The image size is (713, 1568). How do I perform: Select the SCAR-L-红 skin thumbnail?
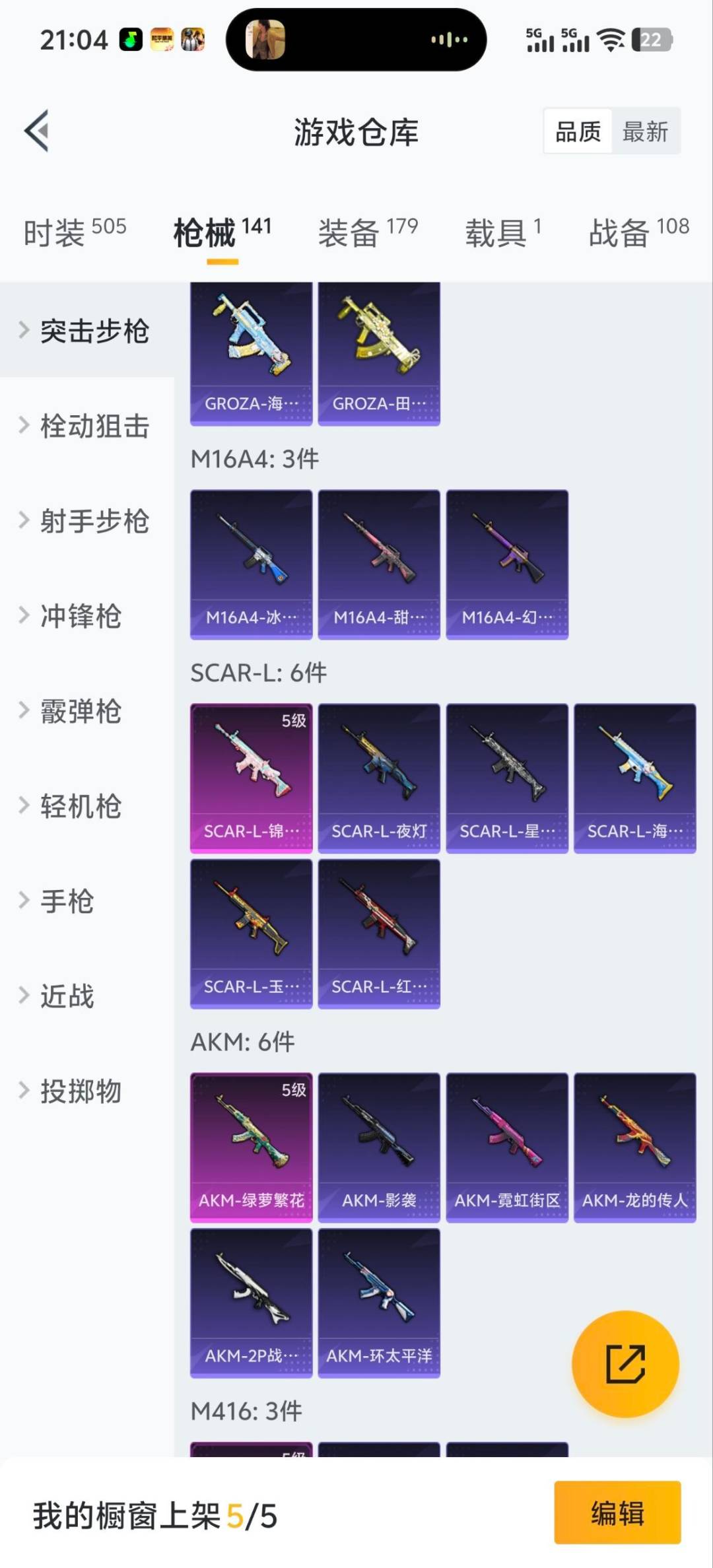(x=380, y=934)
